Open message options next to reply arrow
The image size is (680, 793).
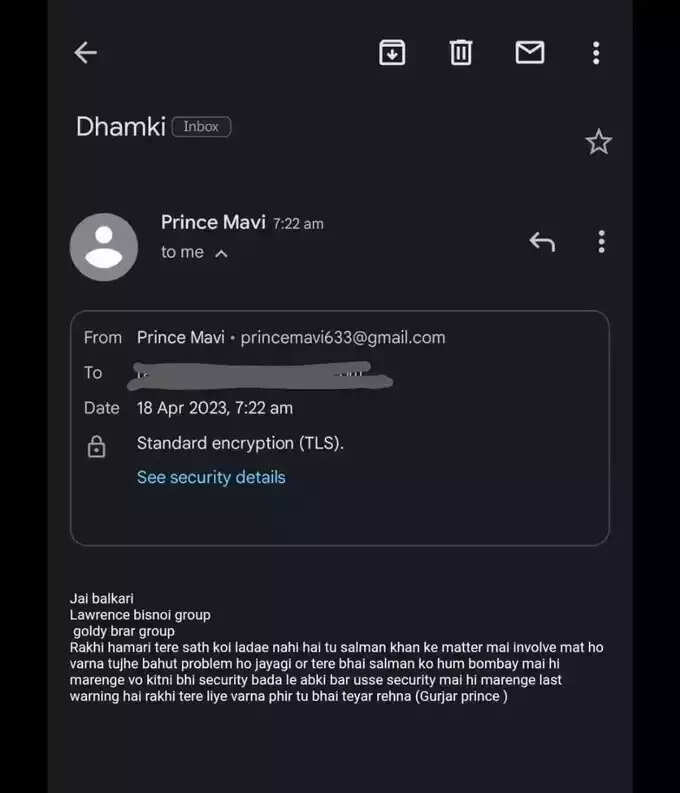pos(601,241)
